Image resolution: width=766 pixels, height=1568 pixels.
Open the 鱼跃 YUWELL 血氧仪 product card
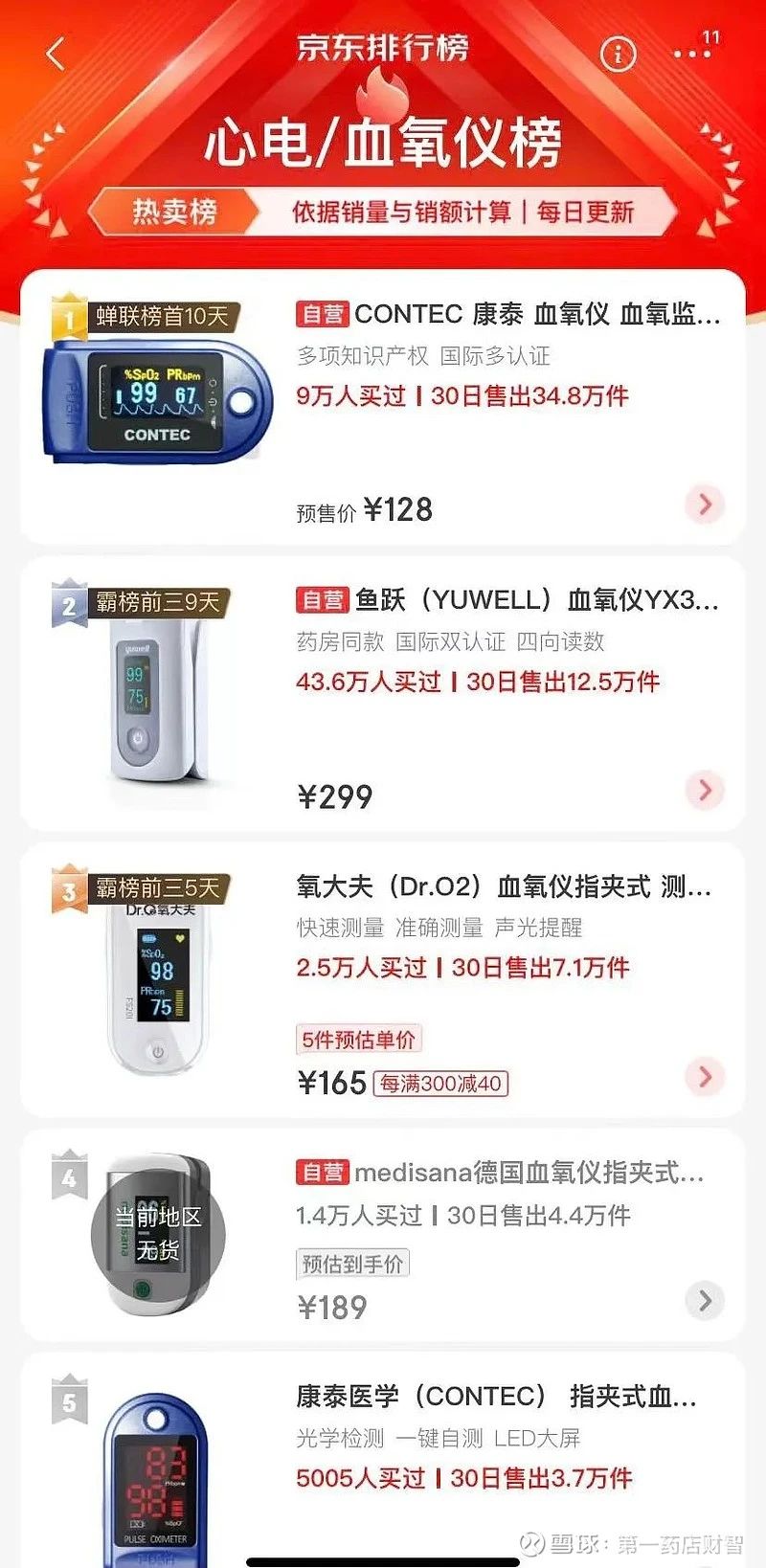(507, 600)
